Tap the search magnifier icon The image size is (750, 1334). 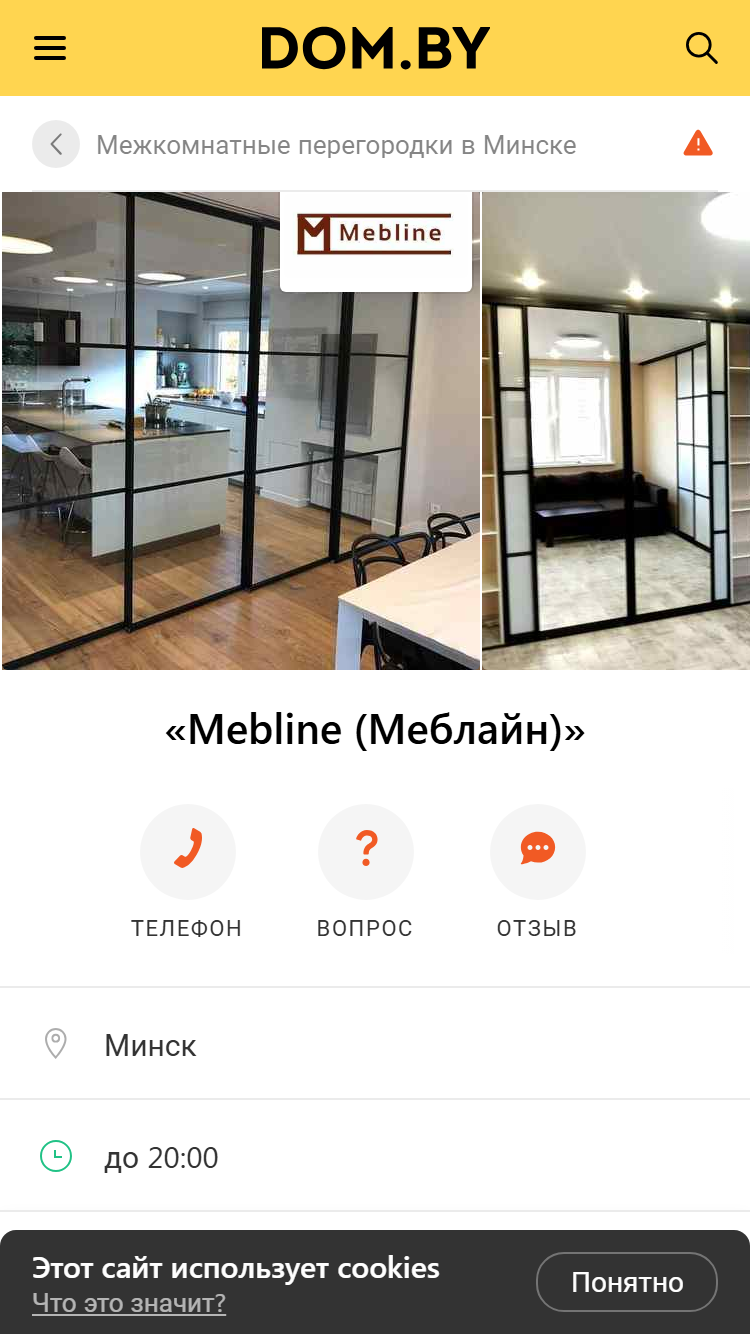pos(701,48)
